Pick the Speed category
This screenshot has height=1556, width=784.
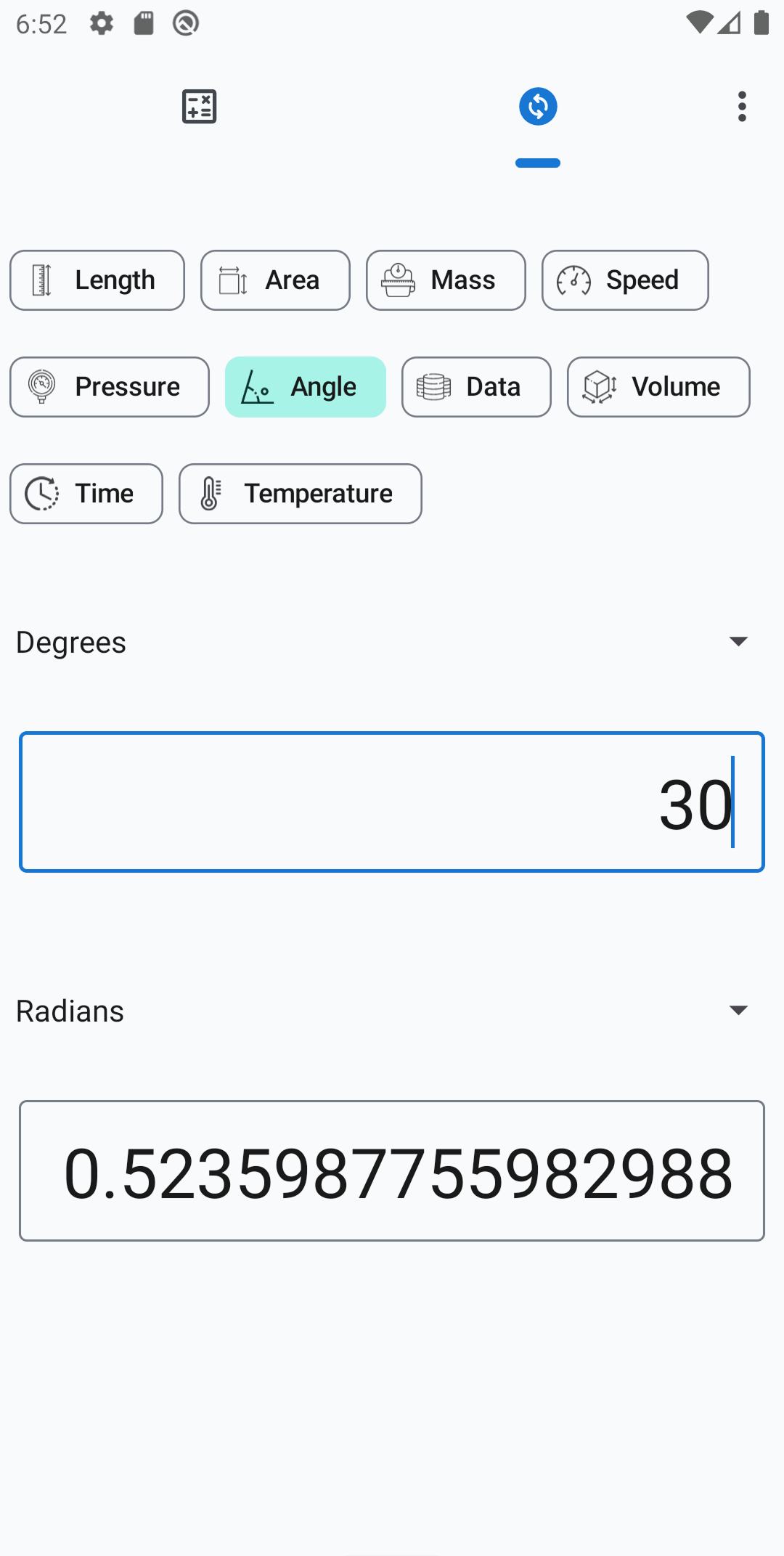coord(625,280)
